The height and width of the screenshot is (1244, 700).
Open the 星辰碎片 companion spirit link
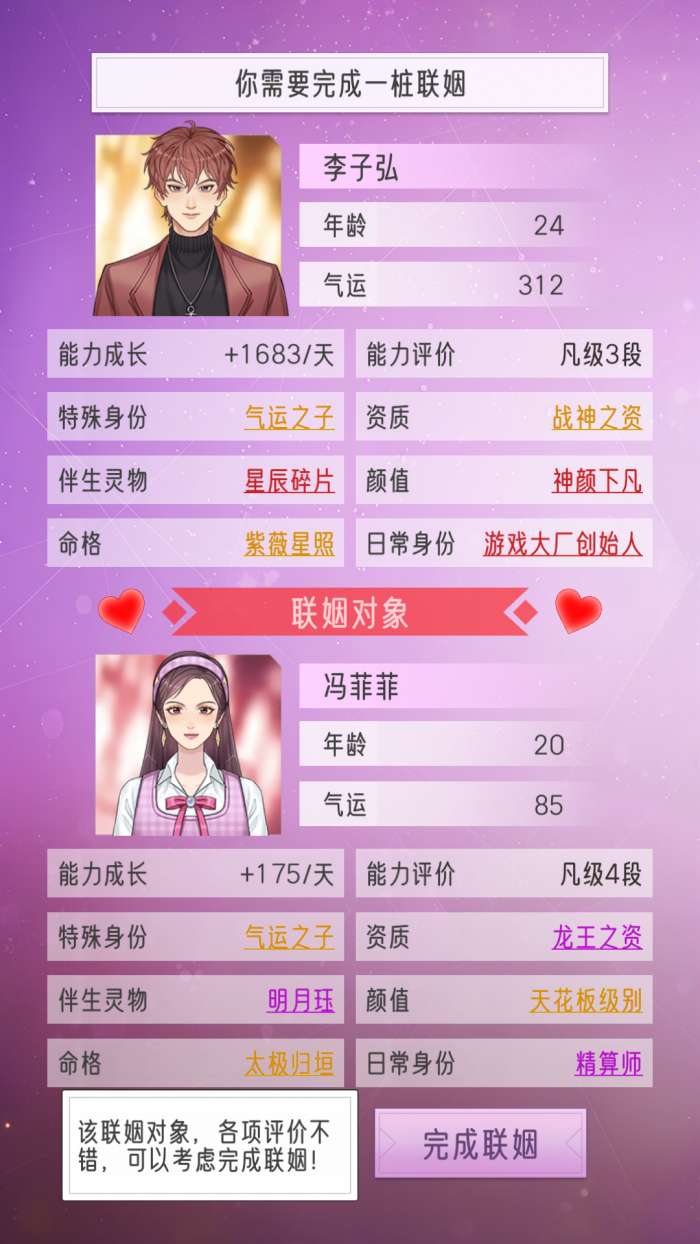289,481
